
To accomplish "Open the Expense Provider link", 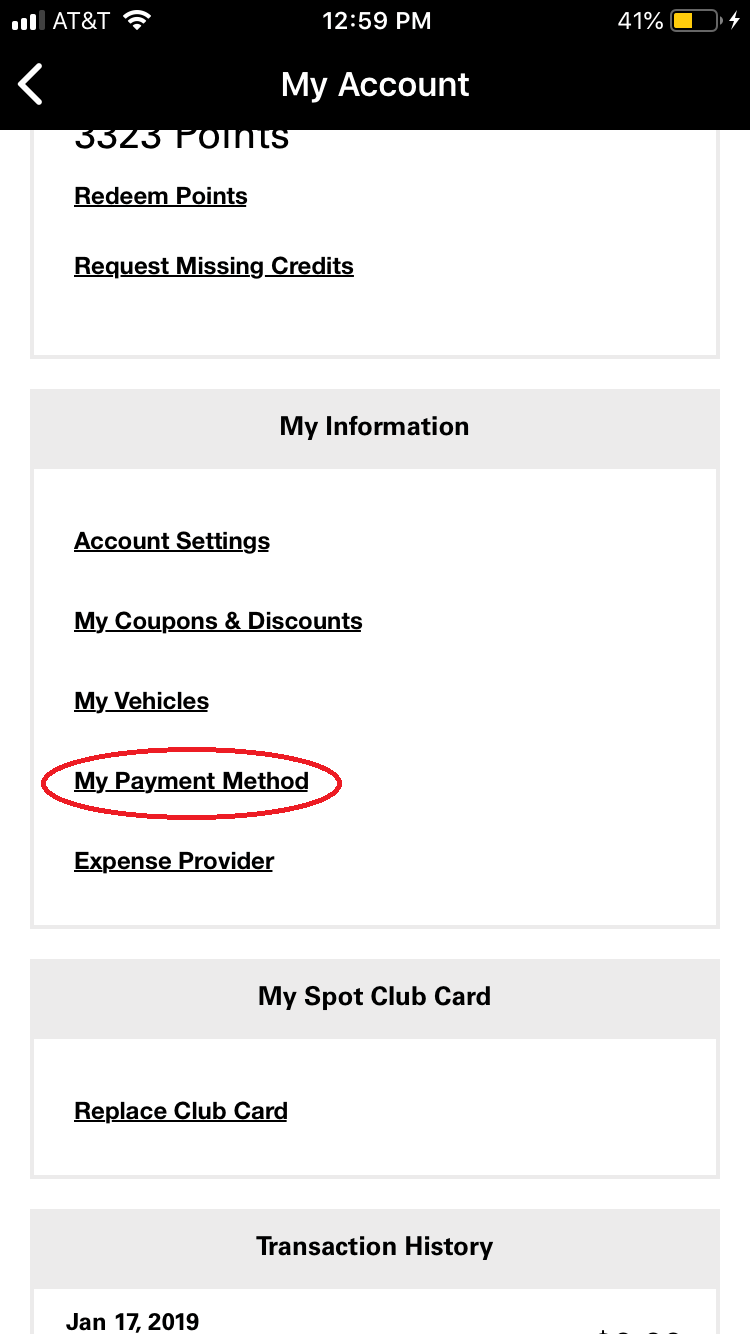I will click(x=174, y=861).
